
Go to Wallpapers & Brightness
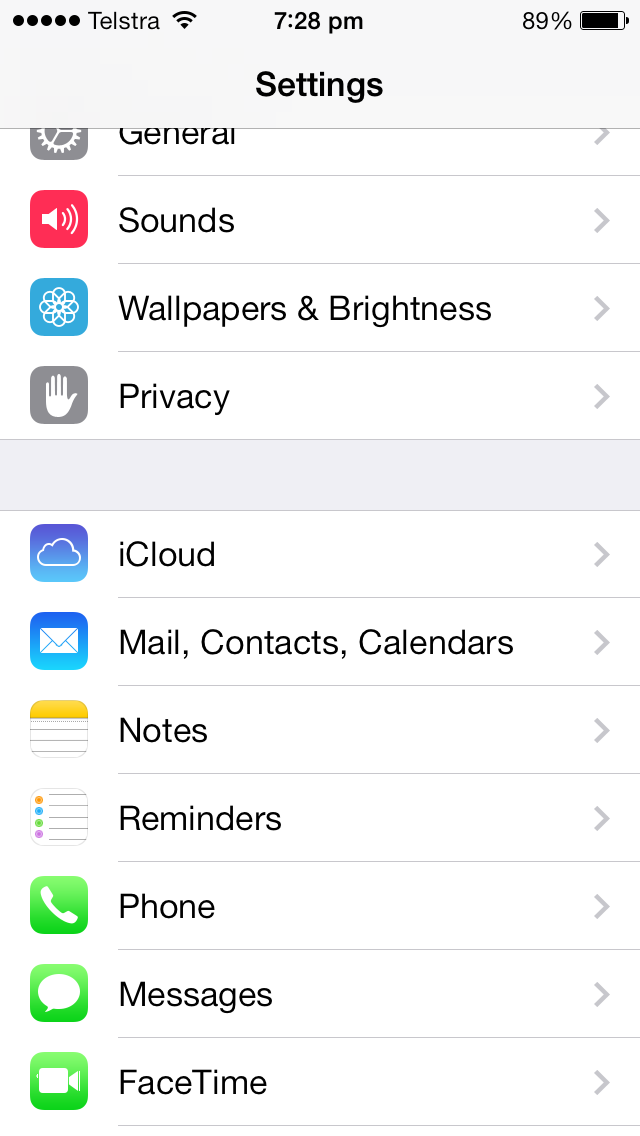click(320, 308)
